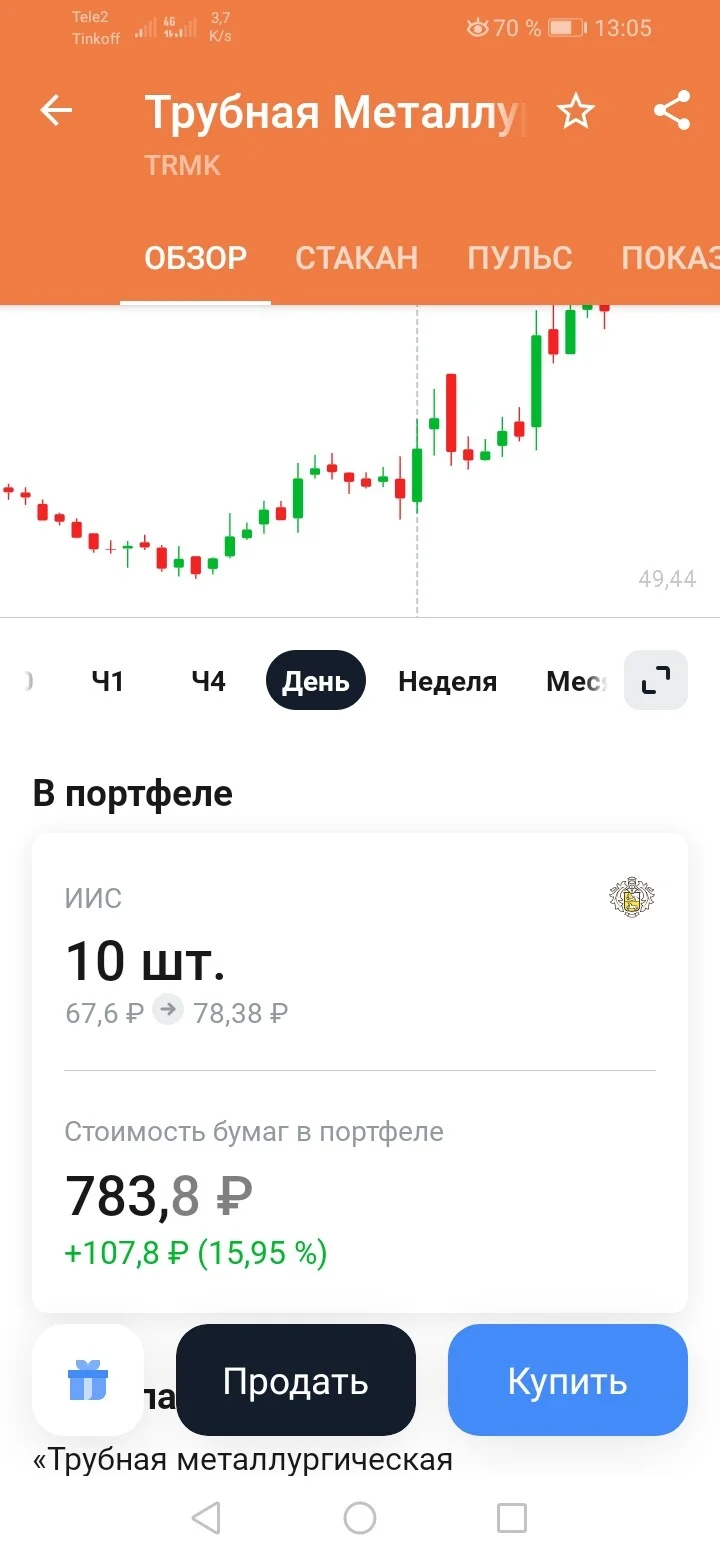720x1560 pixels.
Task: Switch chart to Неделя interval
Action: point(447,681)
